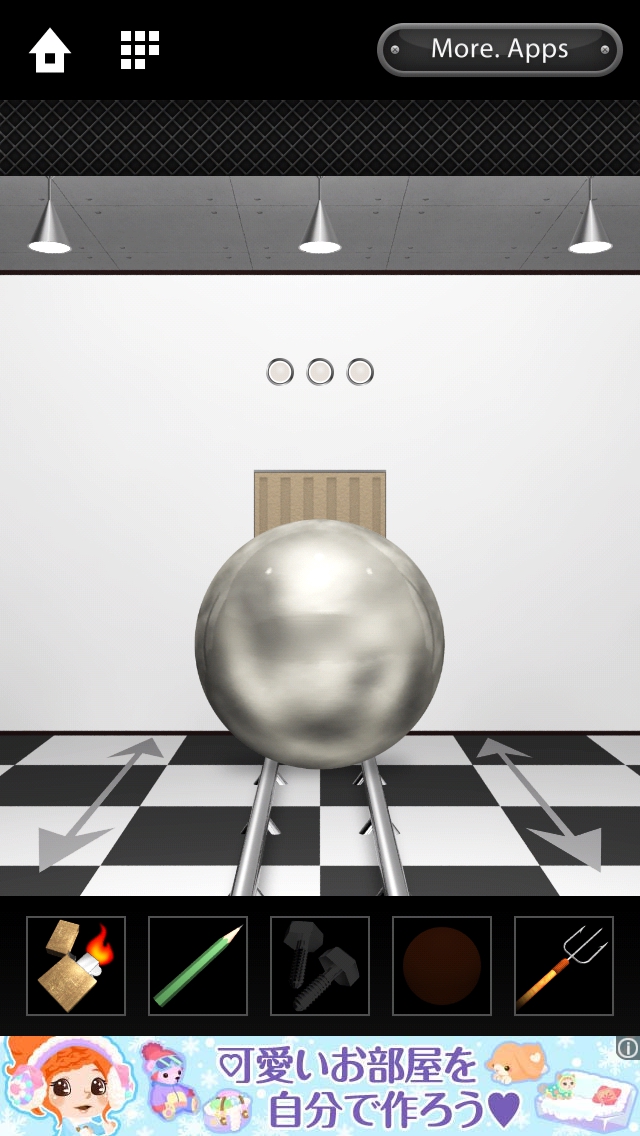Select the dark brown ball item
This screenshot has height=1136, width=640.
(442, 965)
